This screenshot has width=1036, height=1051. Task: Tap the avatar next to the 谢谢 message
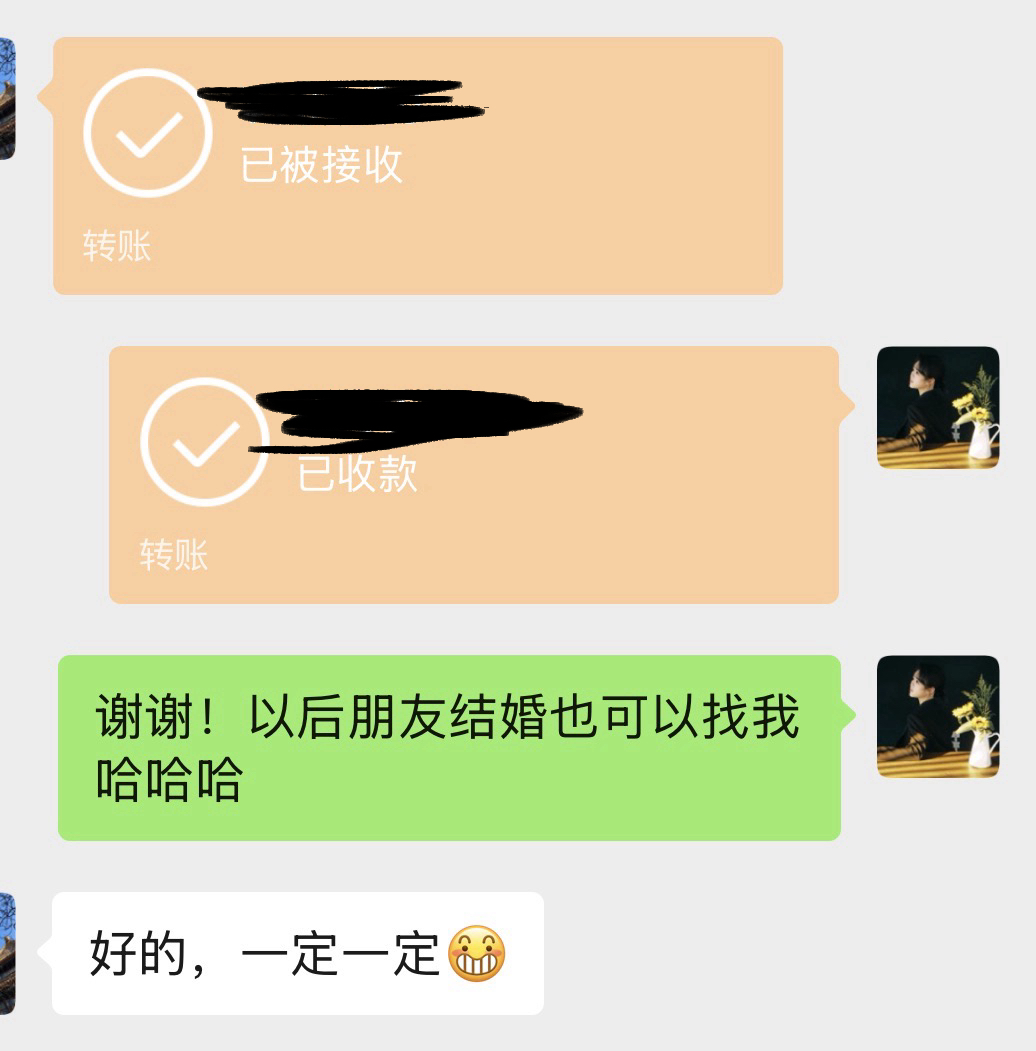click(937, 716)
